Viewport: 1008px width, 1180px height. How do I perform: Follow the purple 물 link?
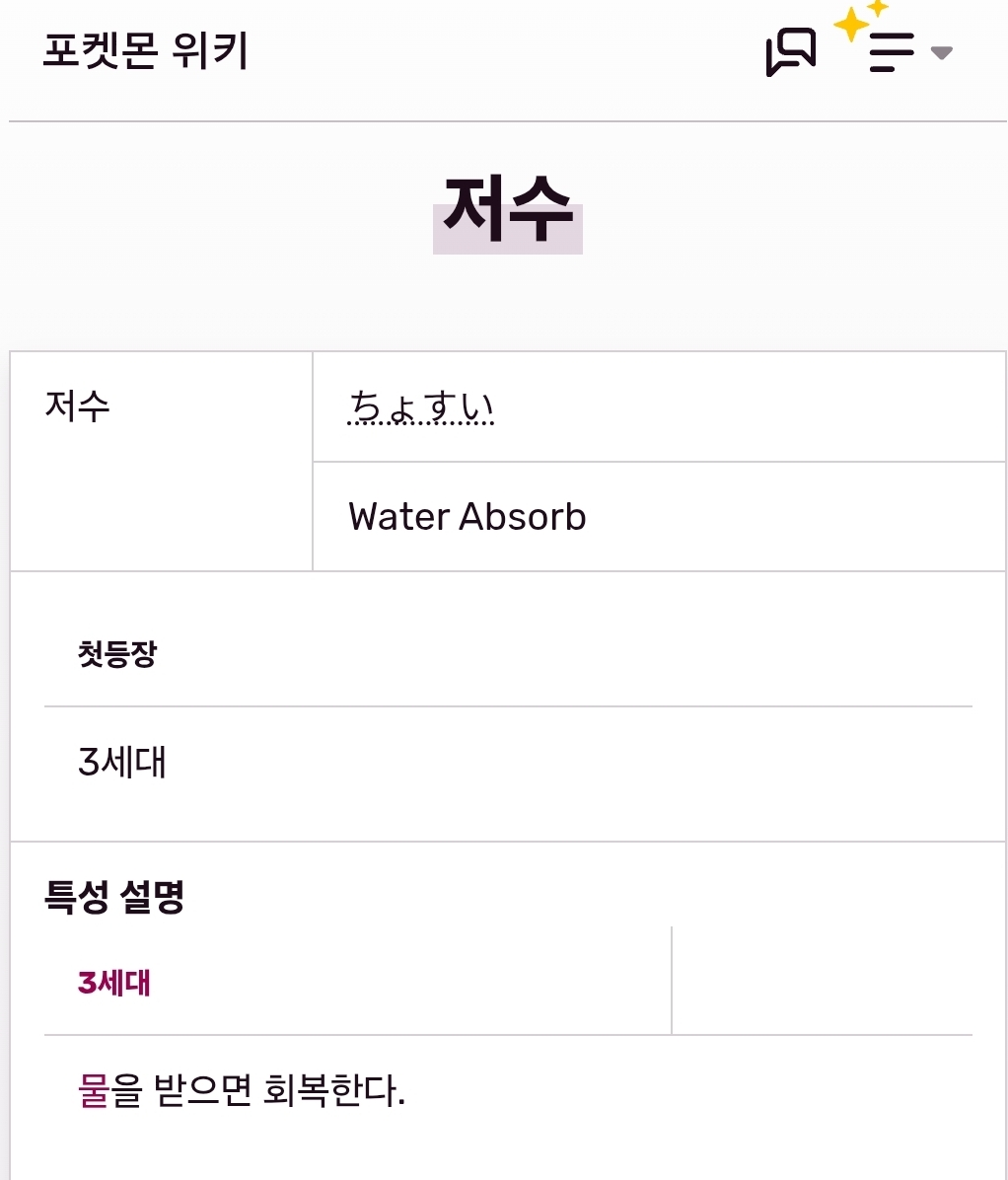[94, 1089]
